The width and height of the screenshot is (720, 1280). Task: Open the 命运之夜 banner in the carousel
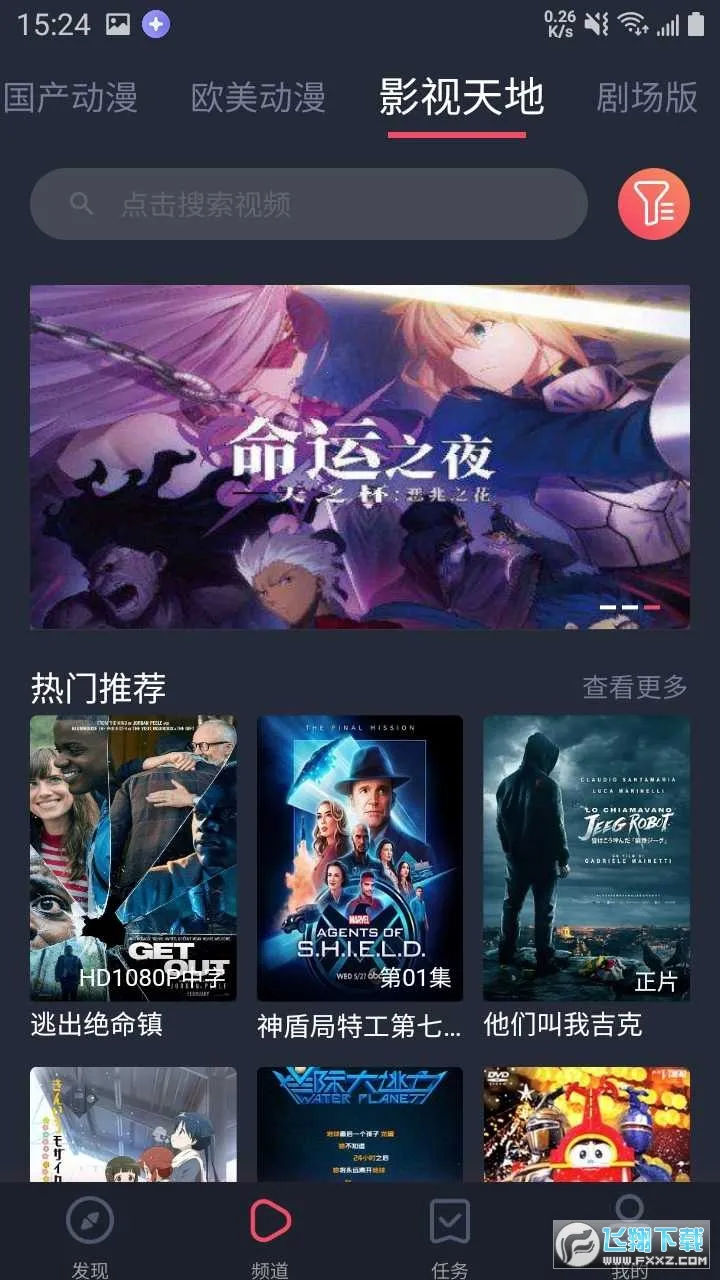360,455
